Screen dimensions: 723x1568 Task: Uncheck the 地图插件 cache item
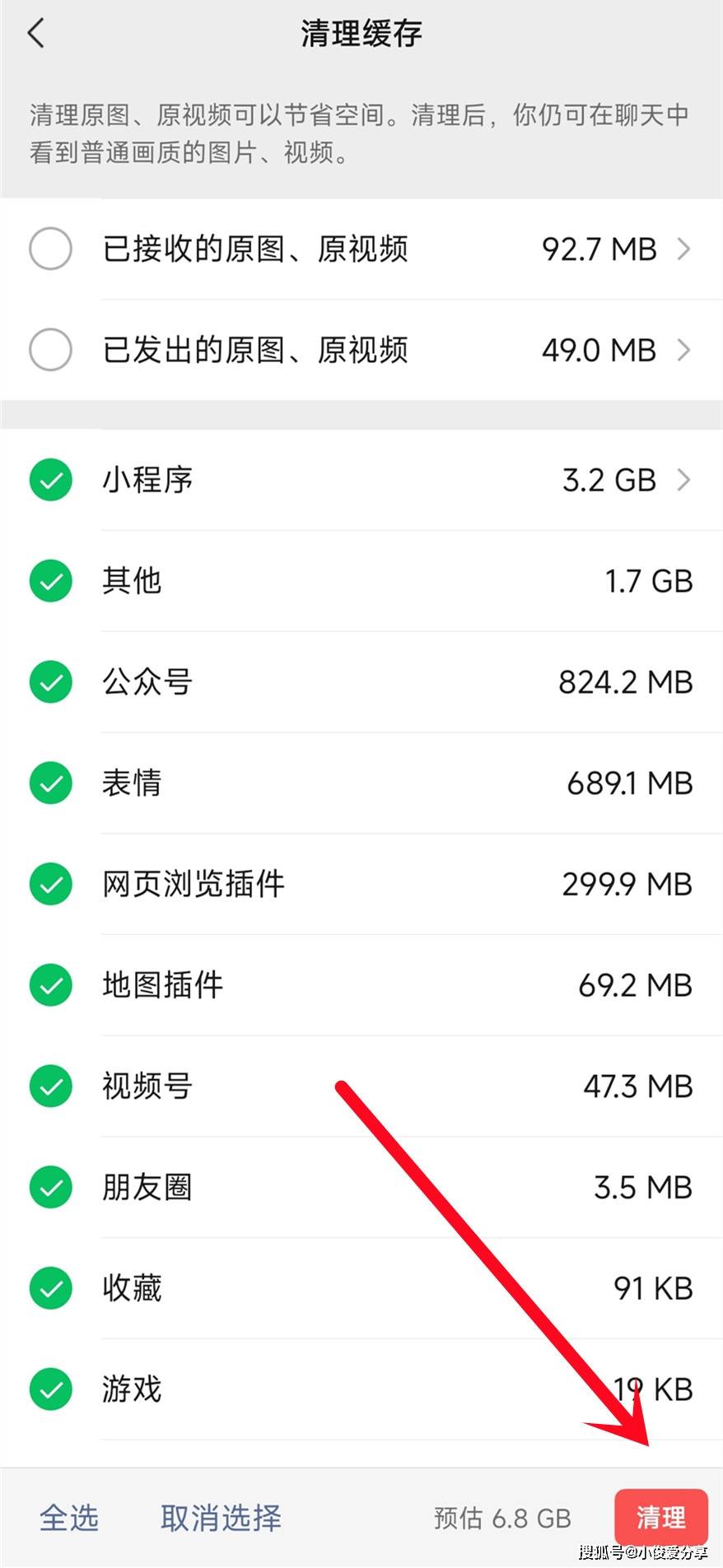click(50, 985)
